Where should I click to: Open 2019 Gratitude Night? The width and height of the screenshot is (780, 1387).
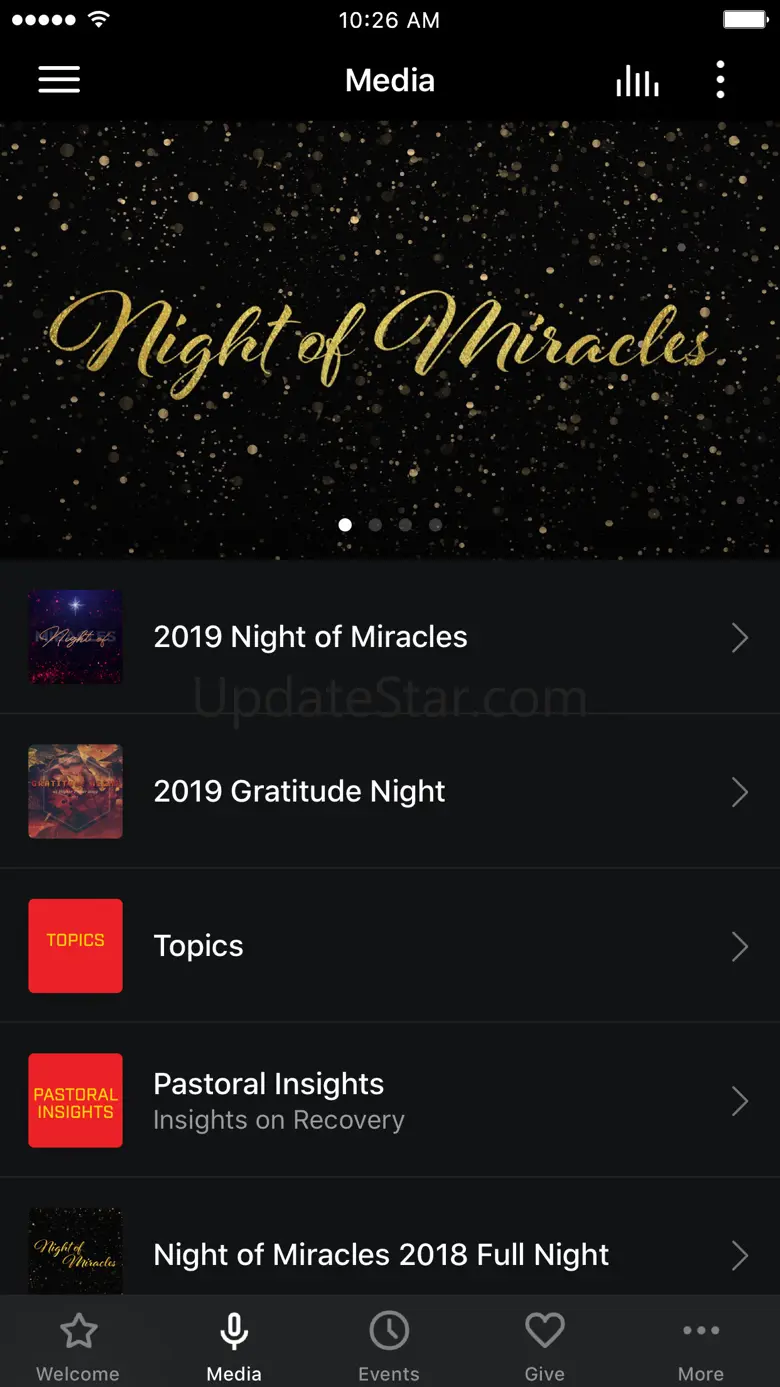[390, 791]
